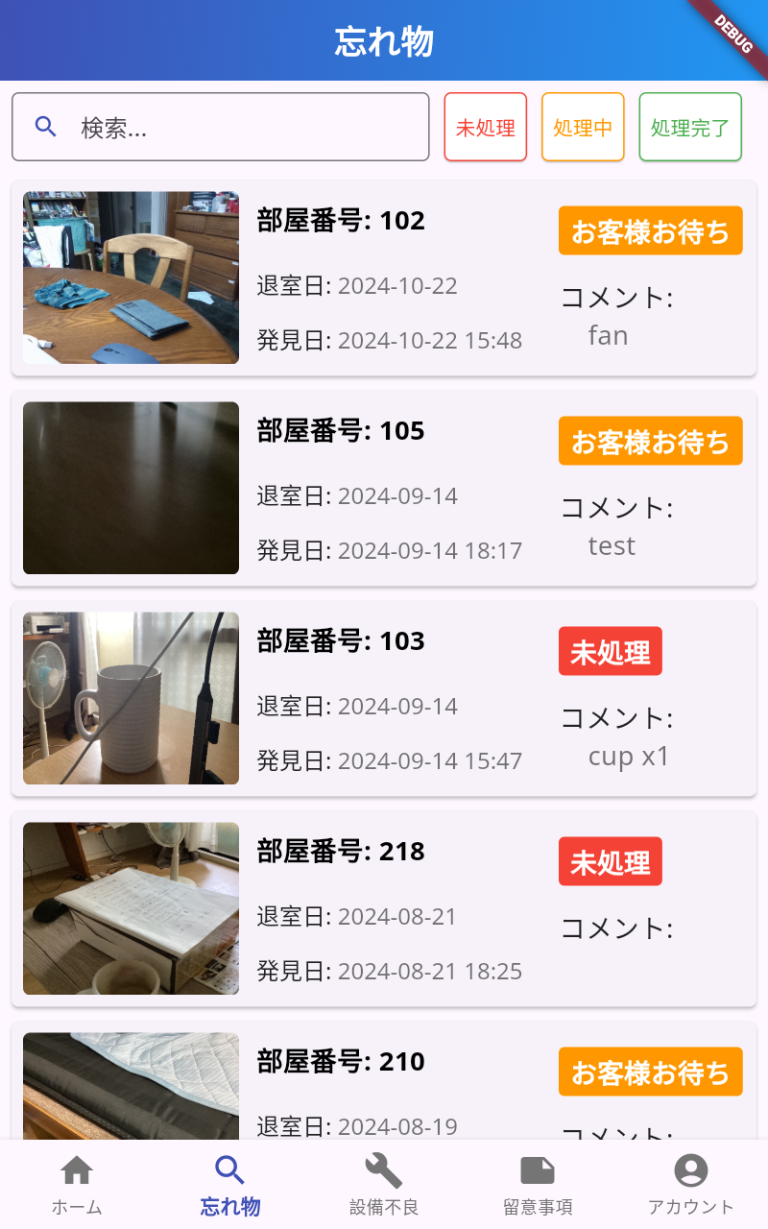Toggle the 処理完了 filter button
The width and height of the screenshot is (768, 1229).
tap(690, 126)
